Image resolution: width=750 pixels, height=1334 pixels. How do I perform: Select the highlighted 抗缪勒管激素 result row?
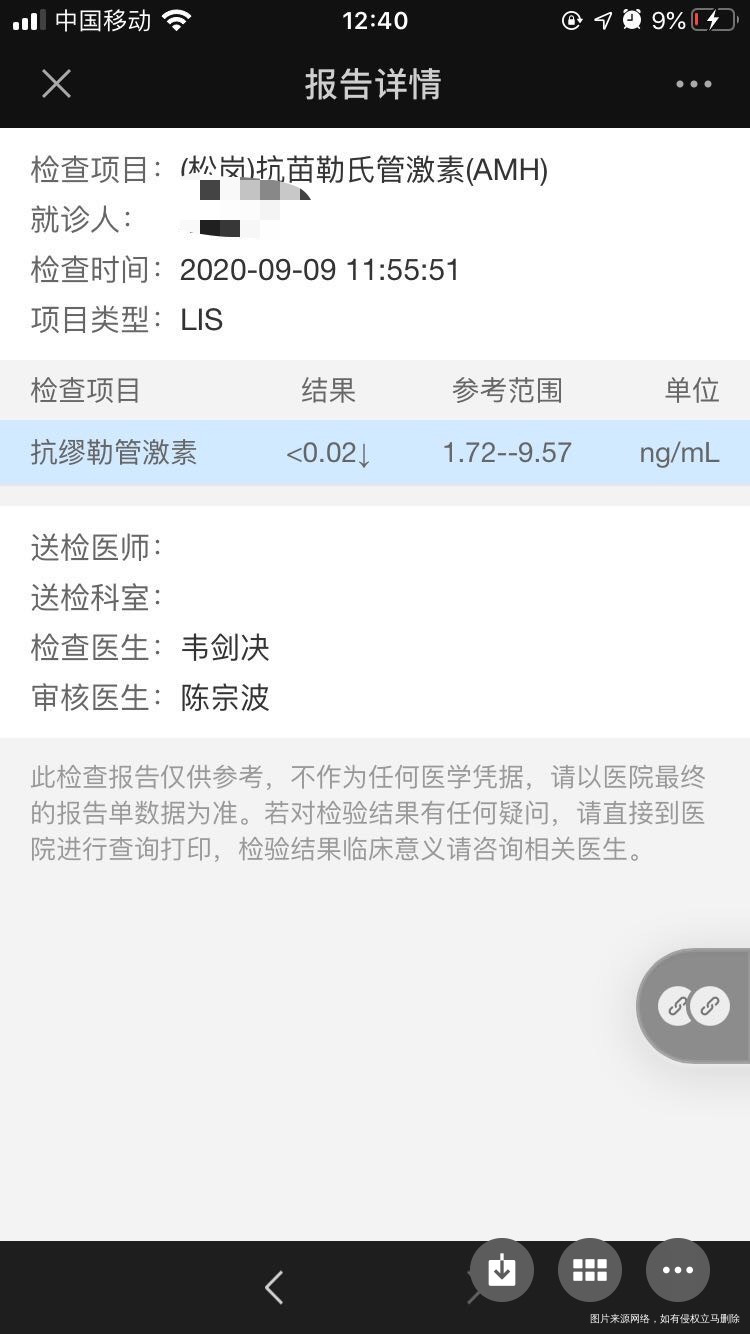tap(375, 452)
